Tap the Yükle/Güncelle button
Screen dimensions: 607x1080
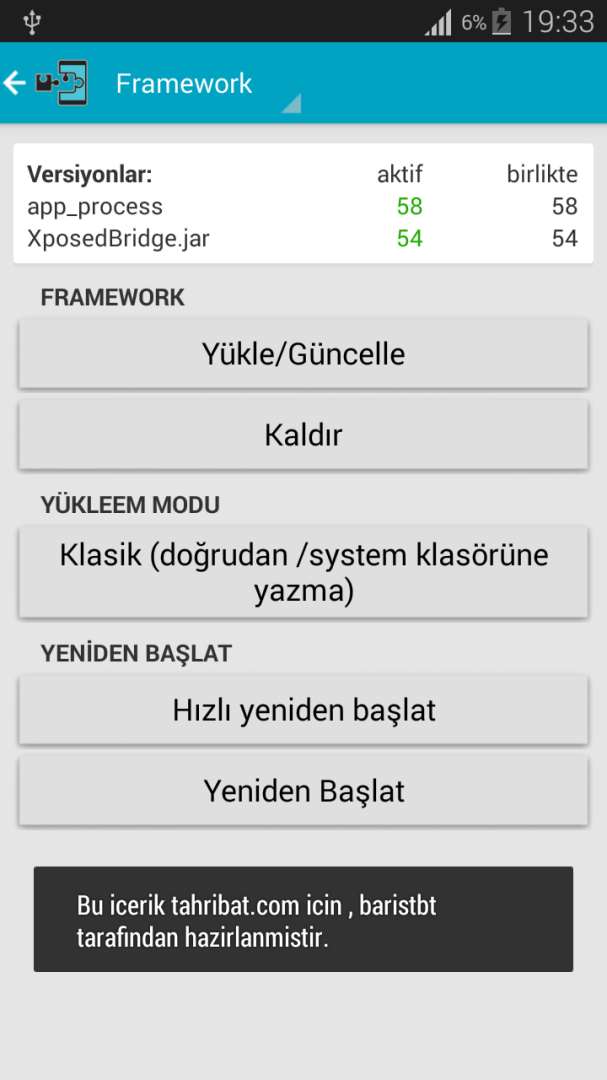(x=303, y=353)
